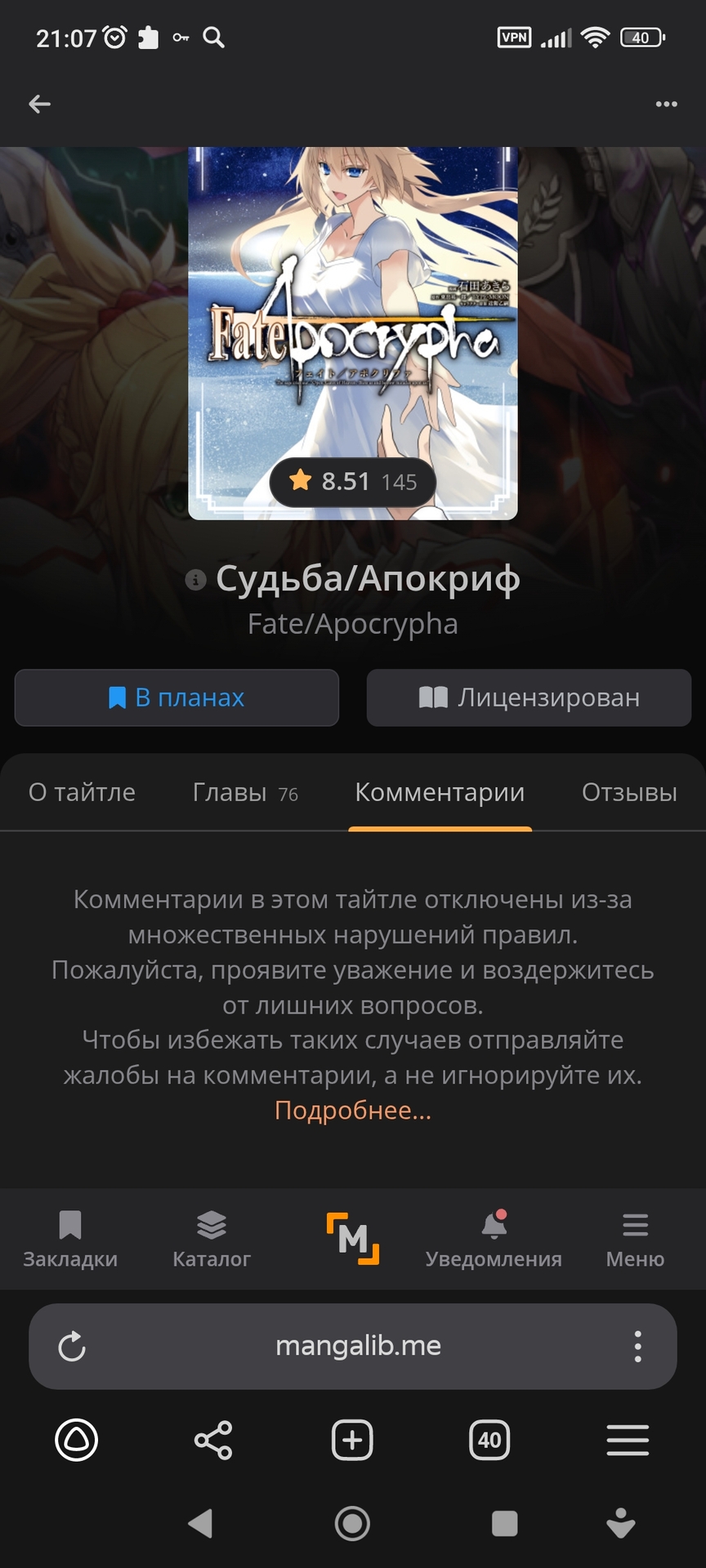Switch to the «Отзывы» reviews tab
Screen dimensions: 706x1568
tap(629, 792)
